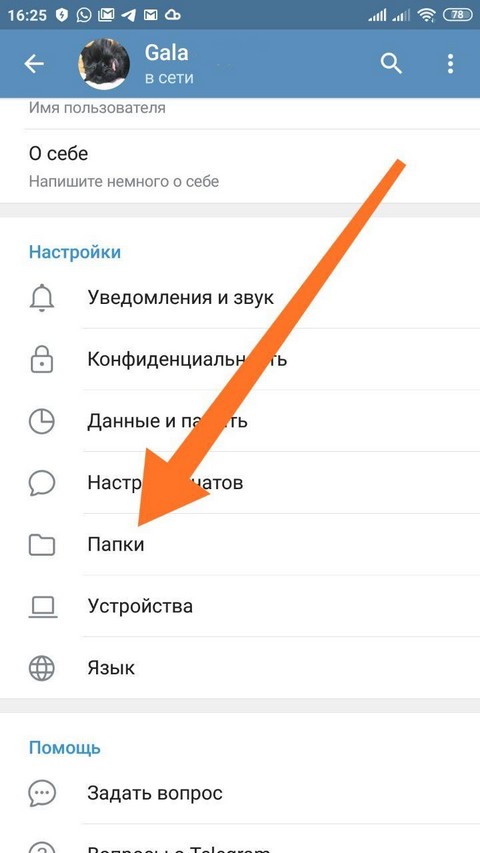Open Данные и память settings
The width and height of the screenshot is (480, 853).
pyautogui.click(x=240, y=421)
